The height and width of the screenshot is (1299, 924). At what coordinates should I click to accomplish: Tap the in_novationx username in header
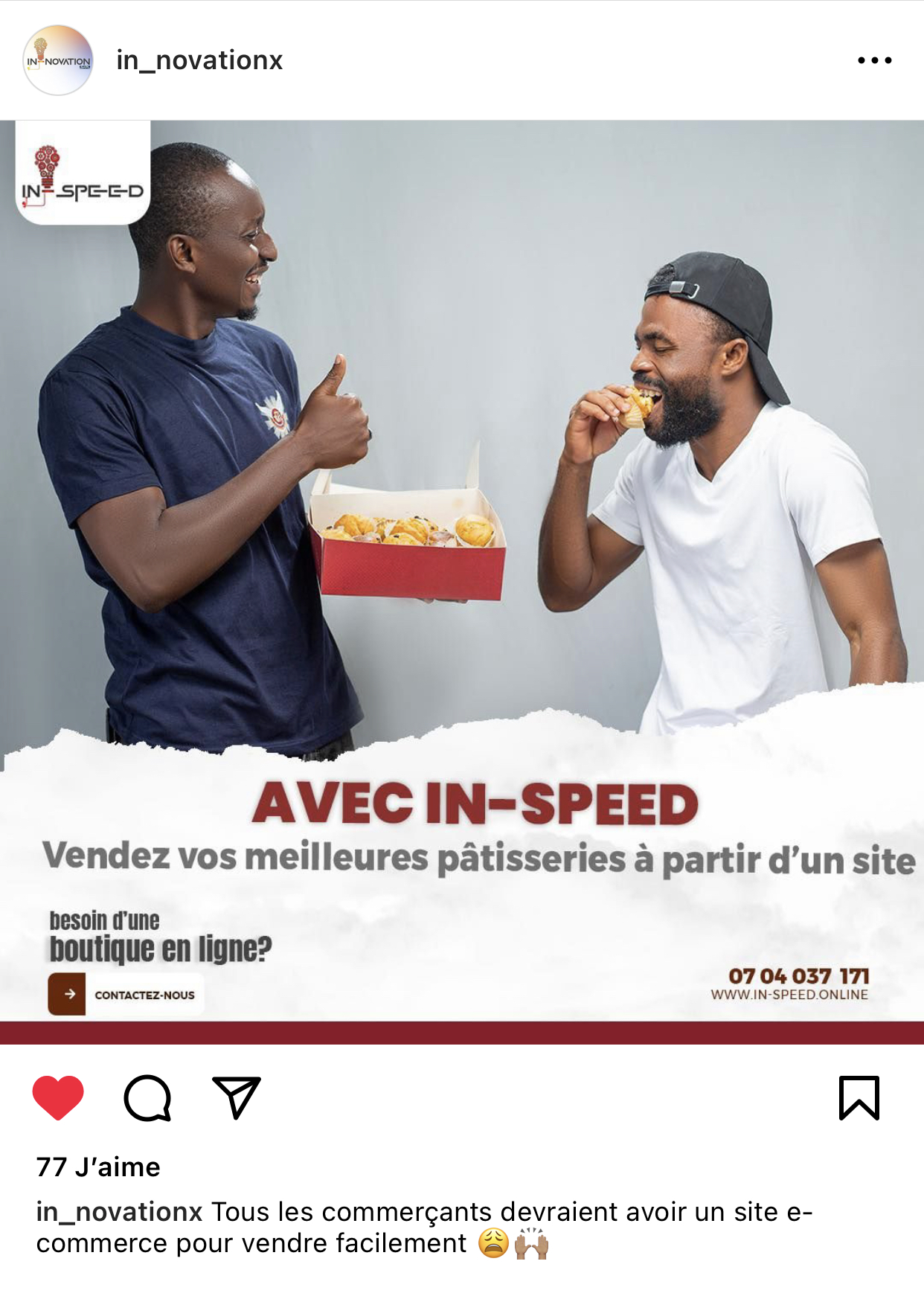pos(199,60)
